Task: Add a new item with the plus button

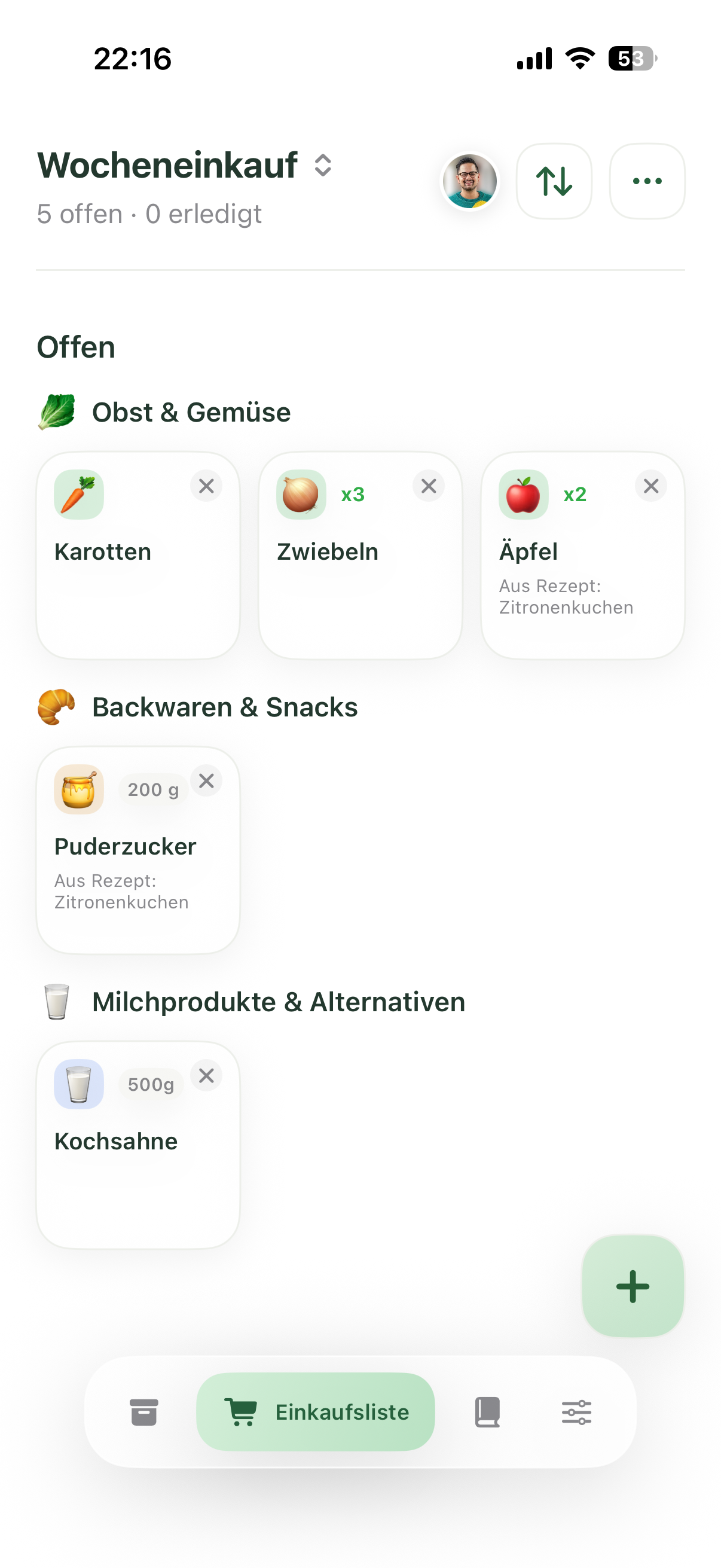Action: point(633,1286)
